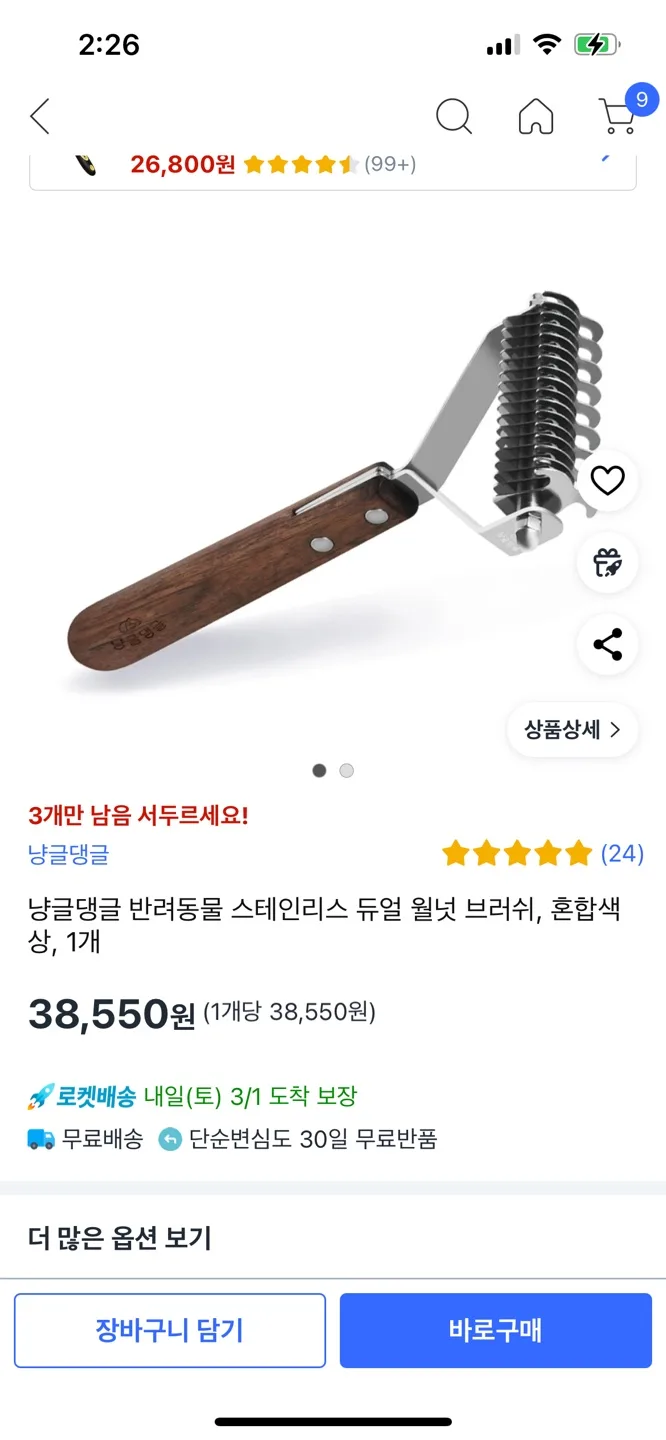Image resolution: width=666 pixels, height=1440 pixels.
Task: View the 24 star reviews
Action: pyautogui.click(x=543, y=854)
